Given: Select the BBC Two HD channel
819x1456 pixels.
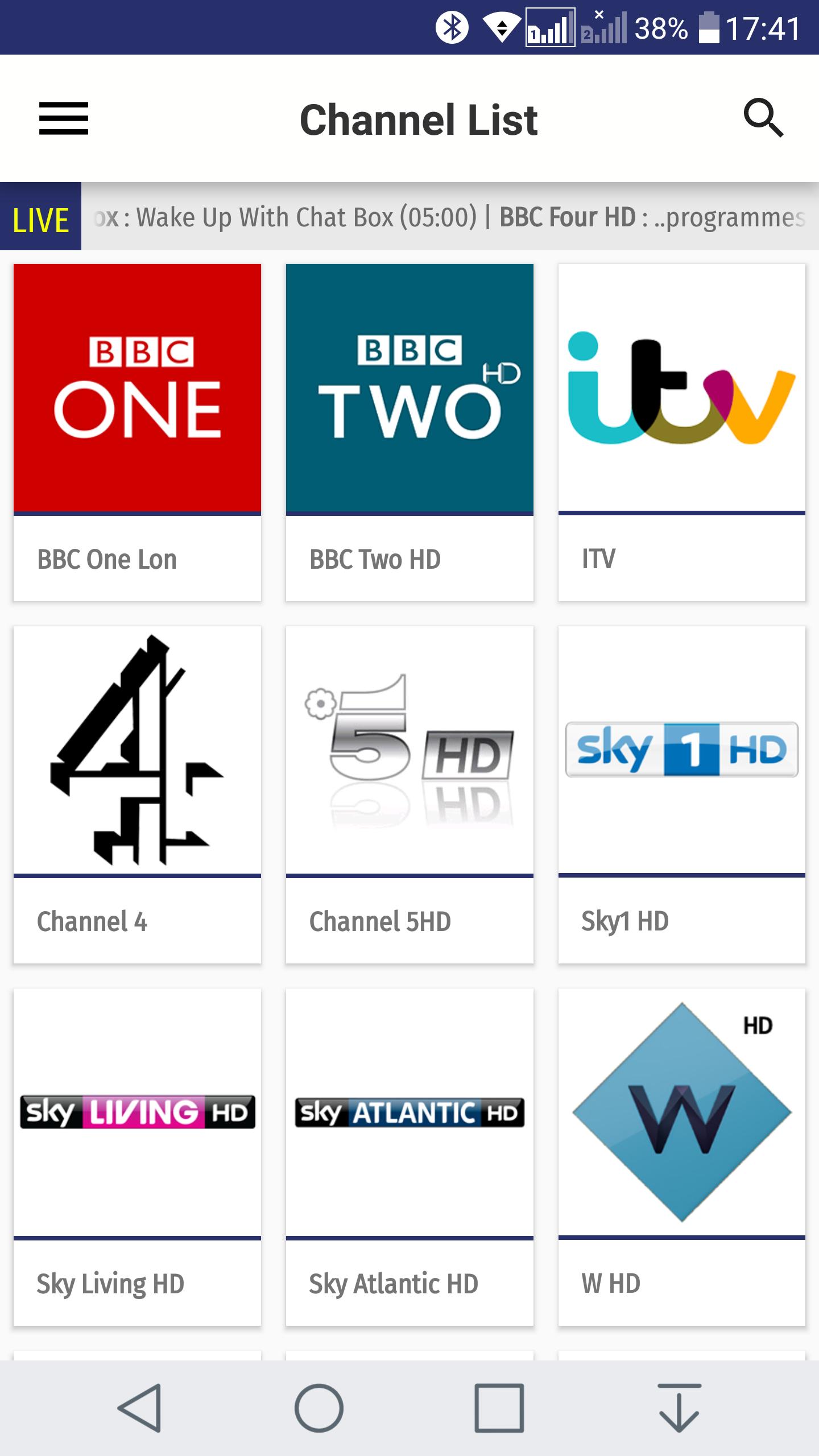Looking at the screenshot, I should [409, 432].
